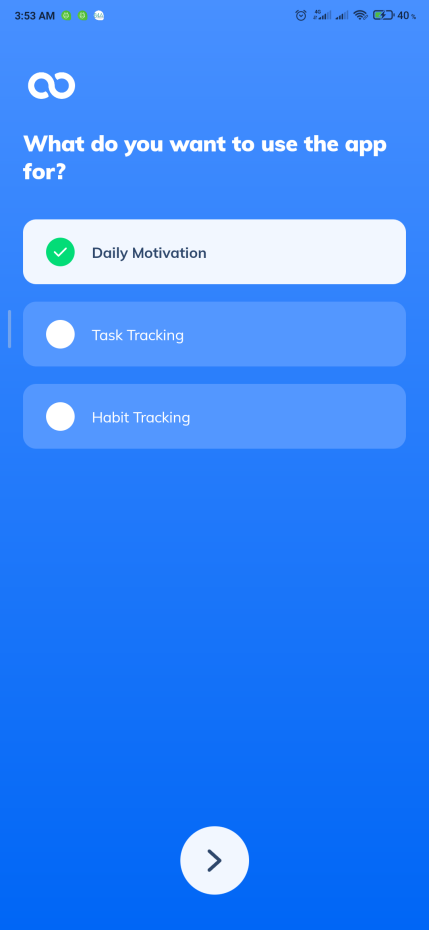Select the Task Tracking option
This screenshot has height=930, width=429.
[x=214, y=334]
